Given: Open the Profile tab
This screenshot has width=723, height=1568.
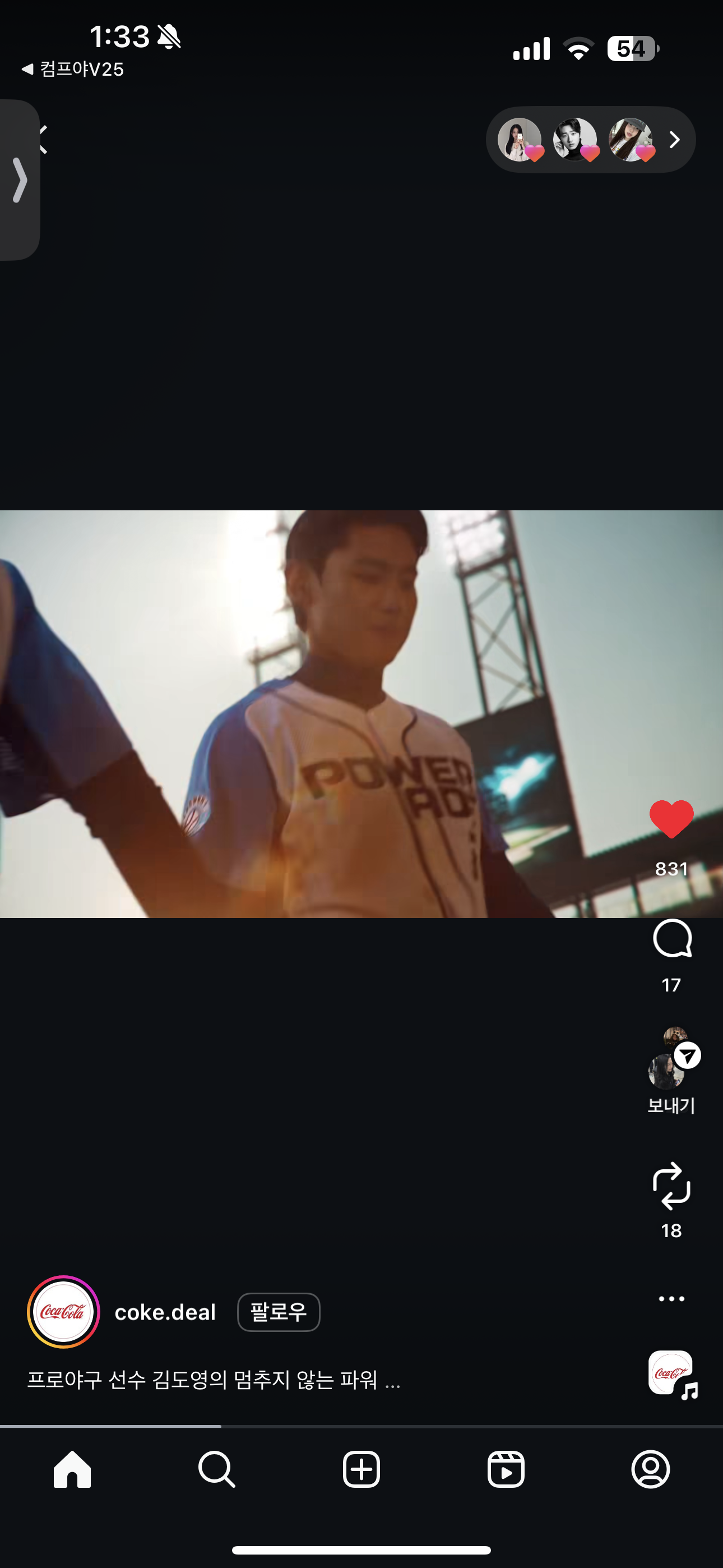Looking at the screenshot, I should tap(651, 1469).
